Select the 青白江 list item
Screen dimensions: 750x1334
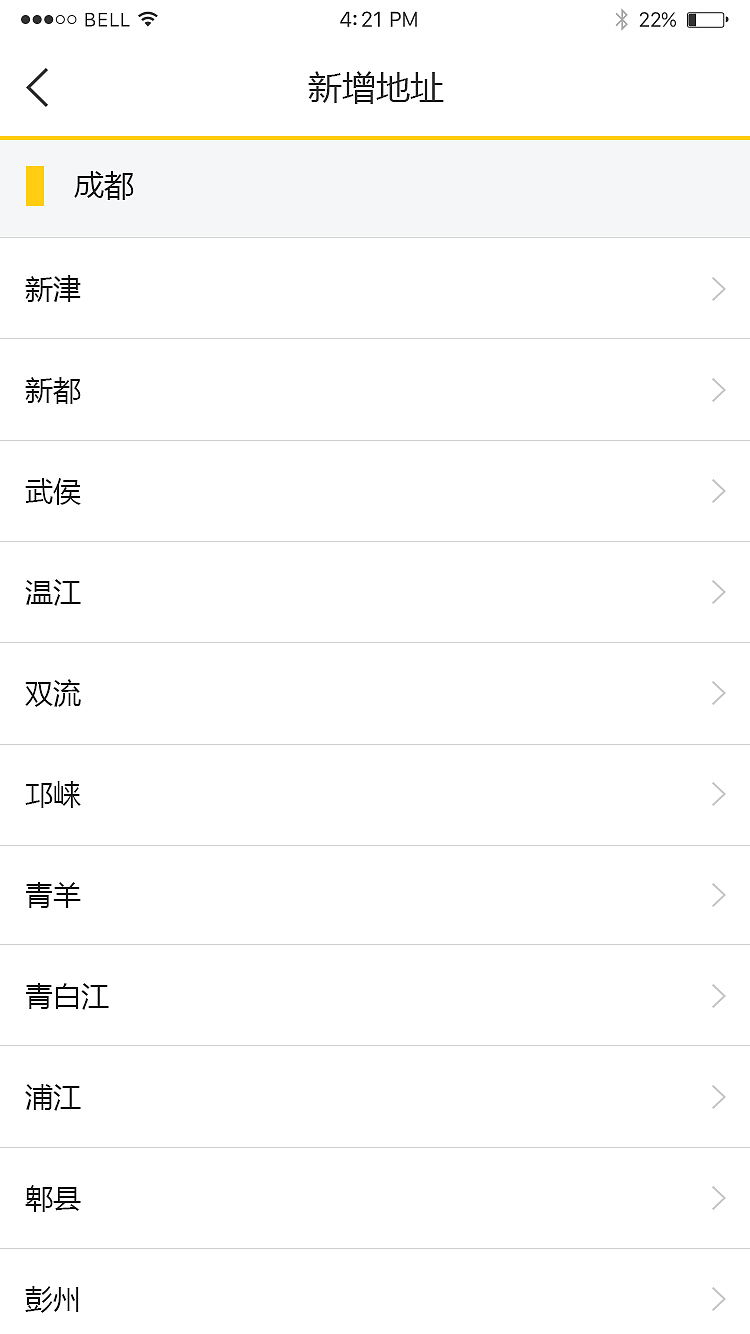tap(375, 996)
